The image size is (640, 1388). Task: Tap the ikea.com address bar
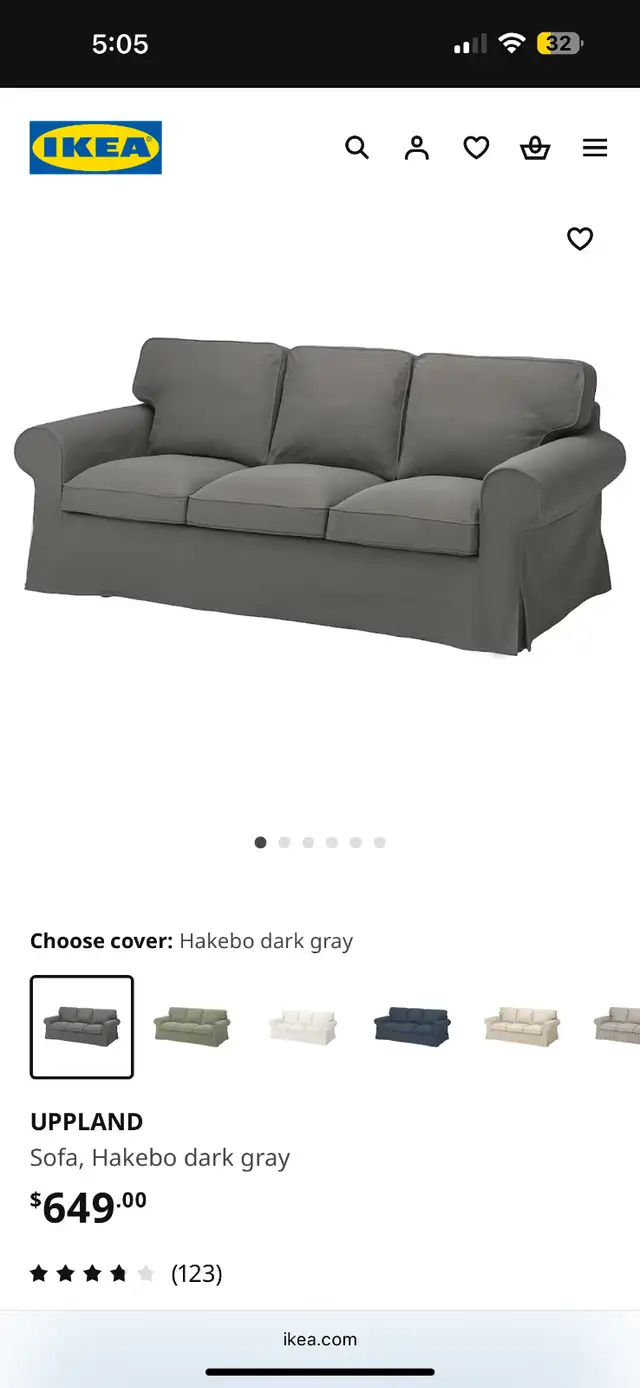[x=320, y=1339]
